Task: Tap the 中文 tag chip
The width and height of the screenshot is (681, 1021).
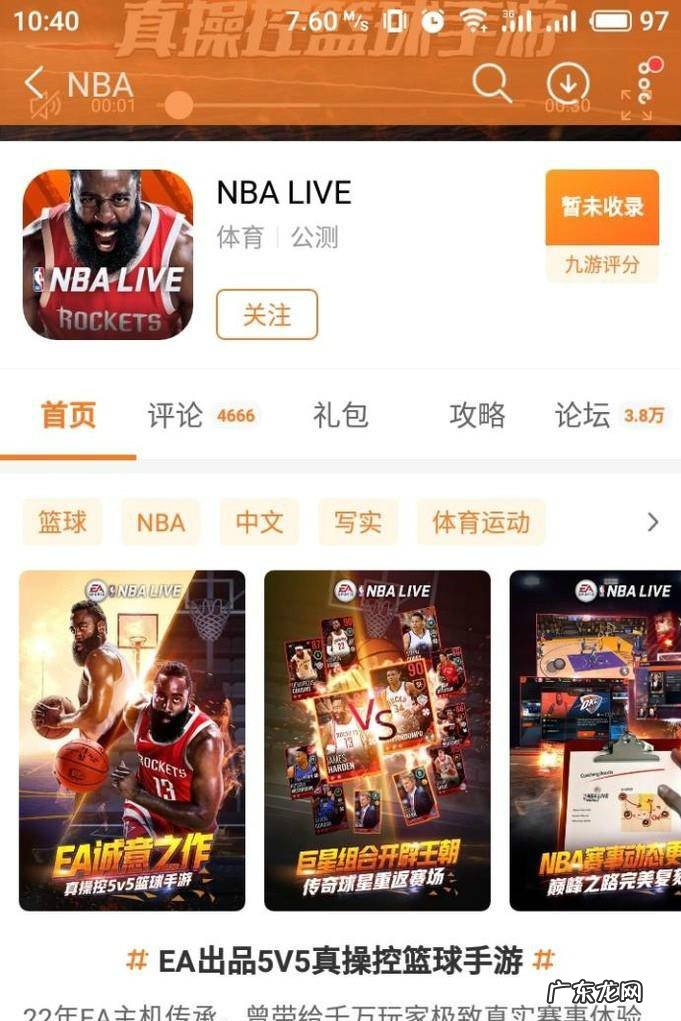Action: point(259,522)
